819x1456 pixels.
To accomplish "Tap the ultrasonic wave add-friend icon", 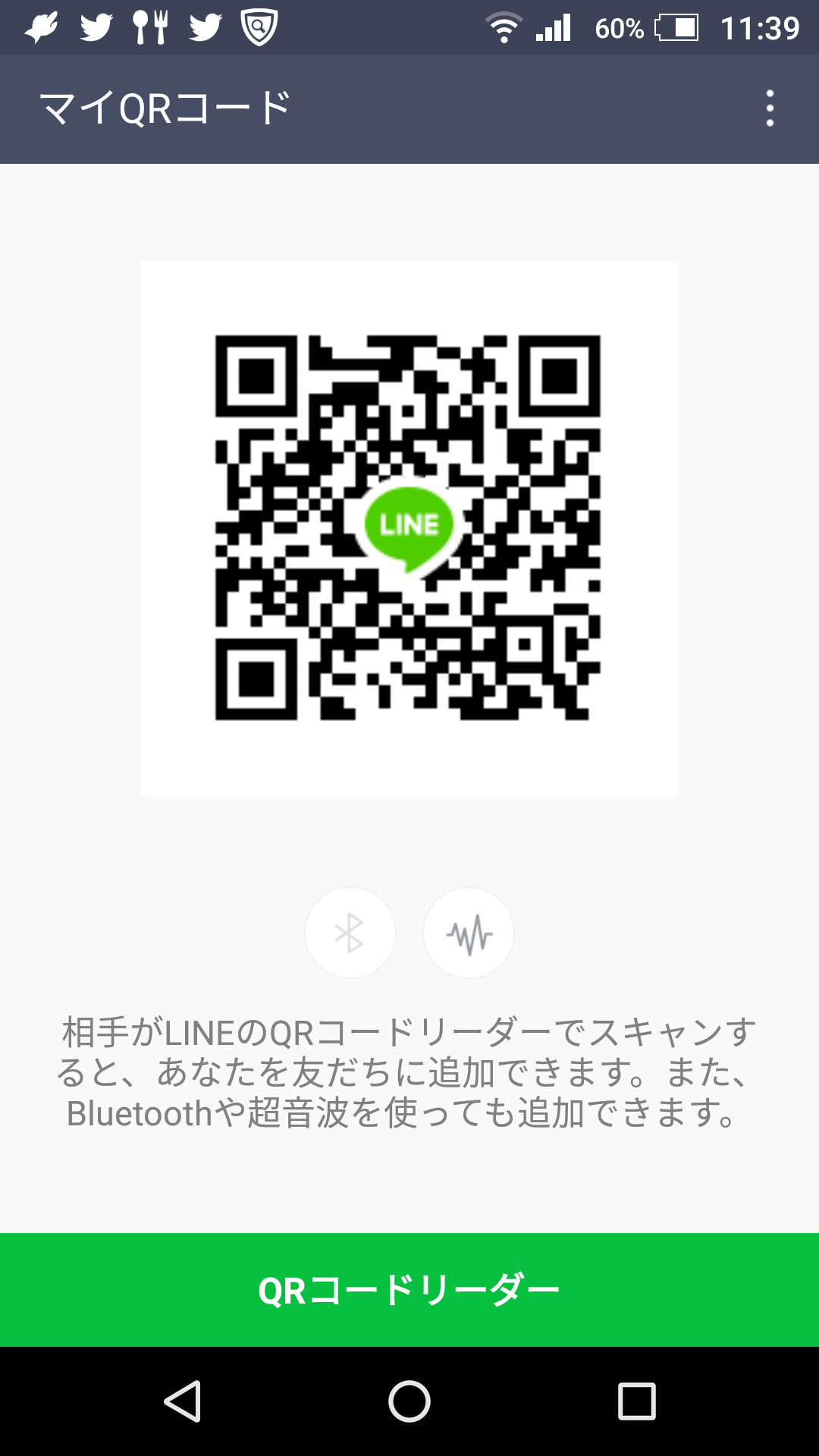I will tap(469, 933).
